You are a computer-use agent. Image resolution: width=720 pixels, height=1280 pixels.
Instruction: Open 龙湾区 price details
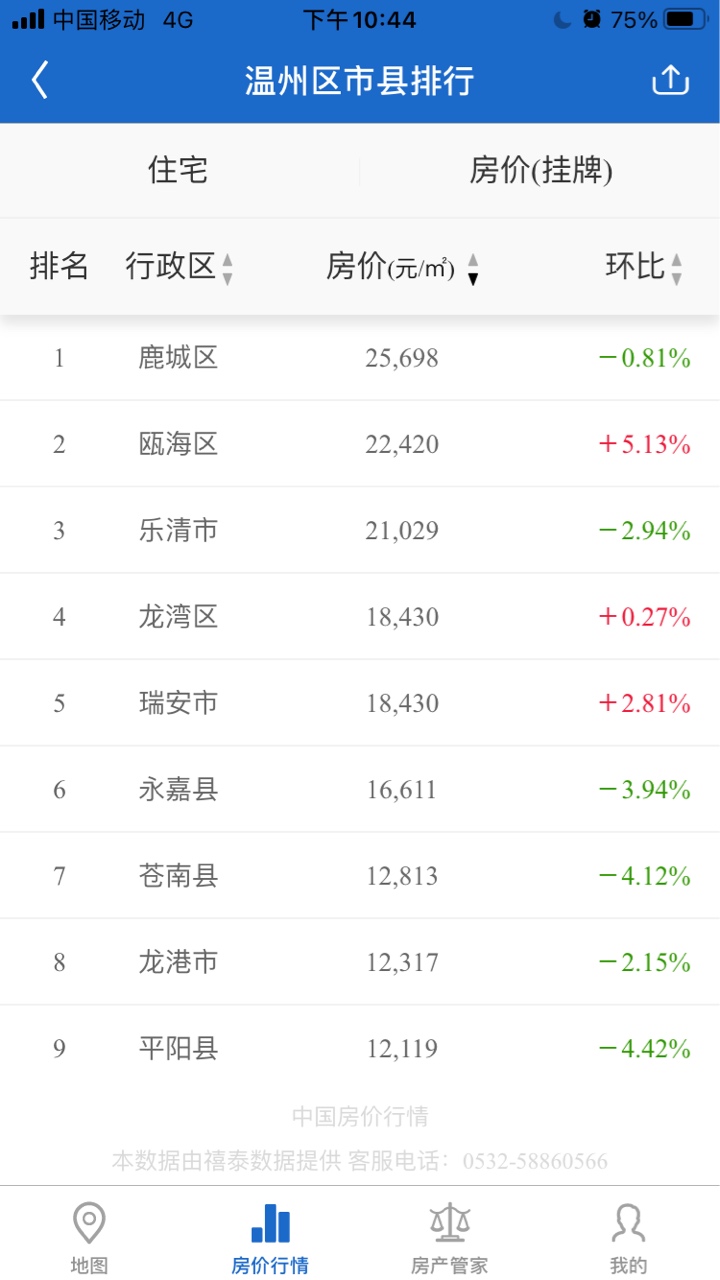point(360,617)
